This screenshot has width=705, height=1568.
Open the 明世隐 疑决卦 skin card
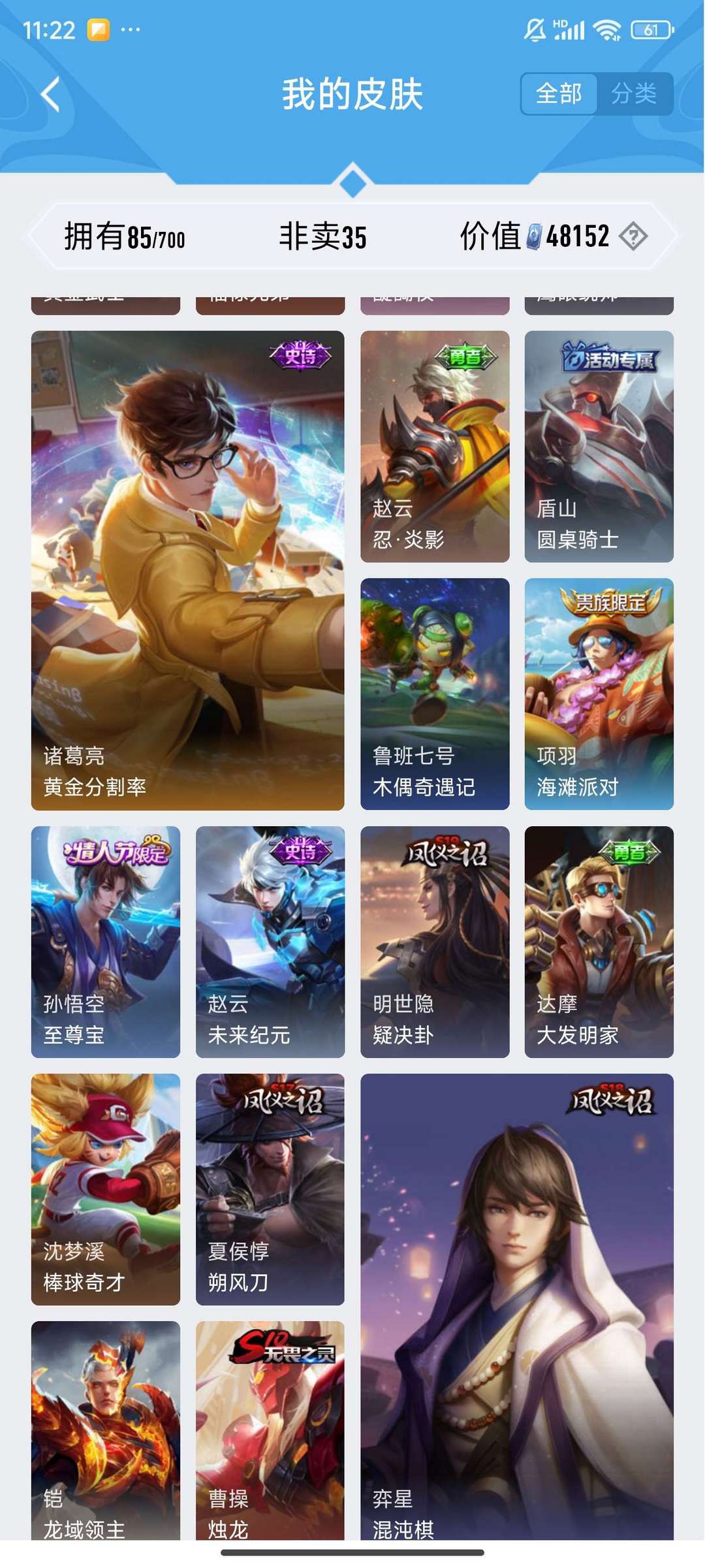(x=435, y=942)
